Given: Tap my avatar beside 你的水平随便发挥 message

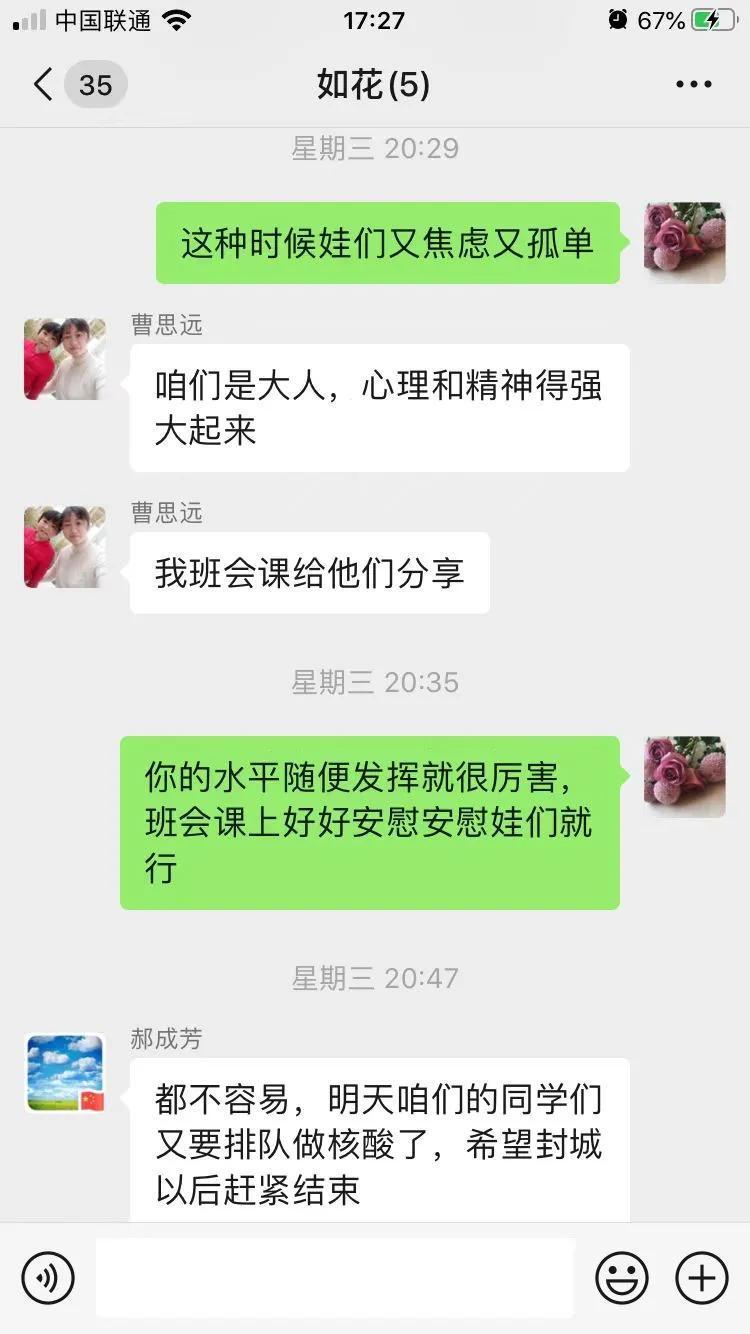Looking at the screenshot, I should point(685,777).
